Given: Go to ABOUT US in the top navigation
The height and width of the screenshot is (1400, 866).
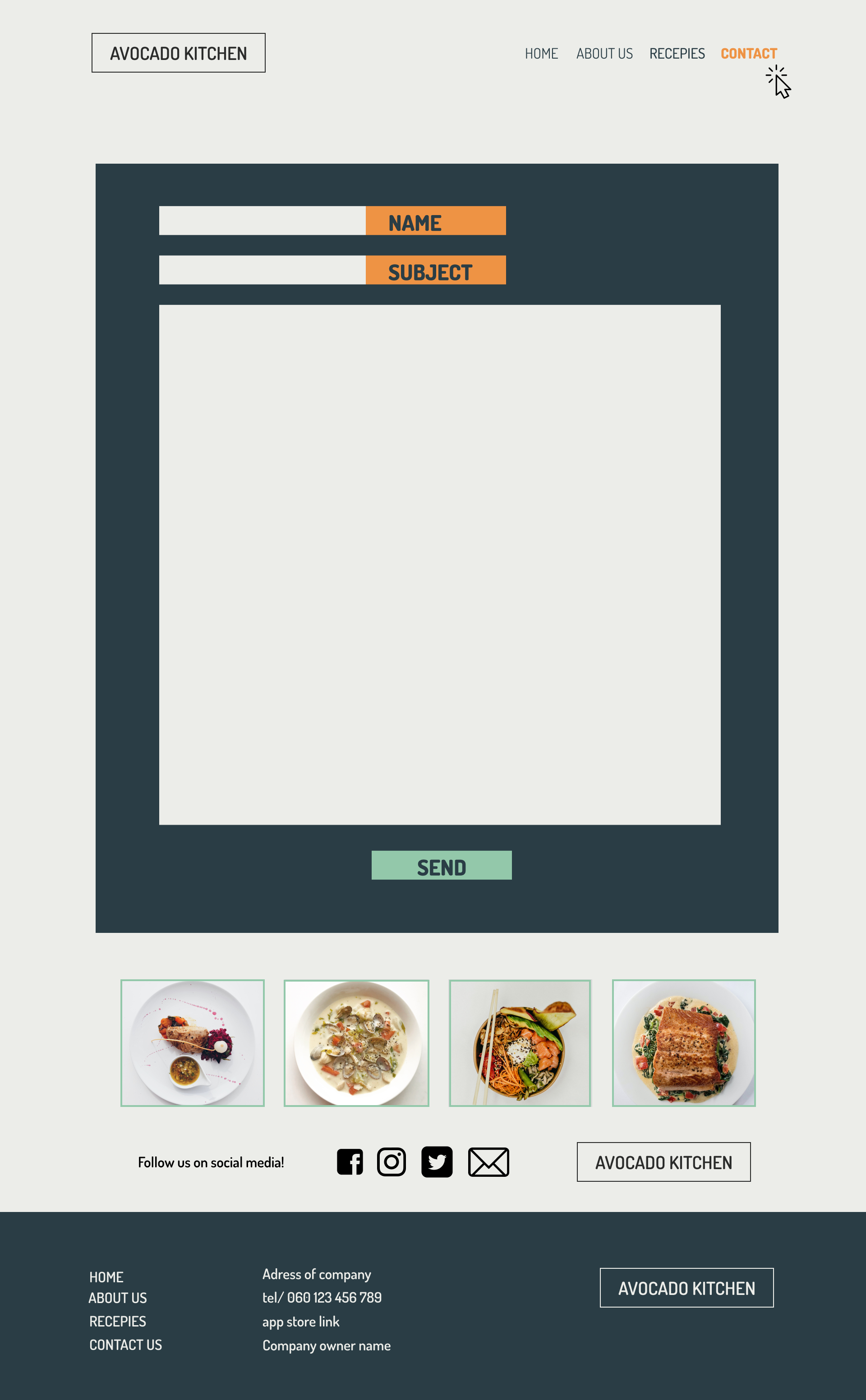Looking at the screenshot, I should pos(604,53).
